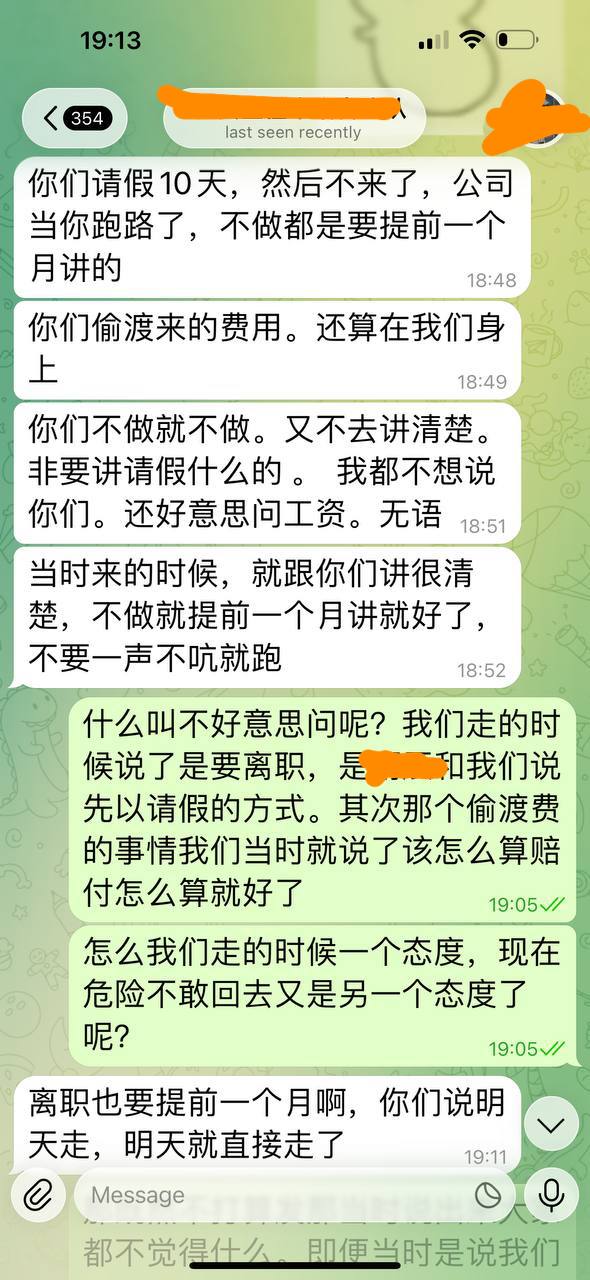Record a voice message with the microphone
The height and width of the screenshot is (1280, 590).
click(551, 1194)
